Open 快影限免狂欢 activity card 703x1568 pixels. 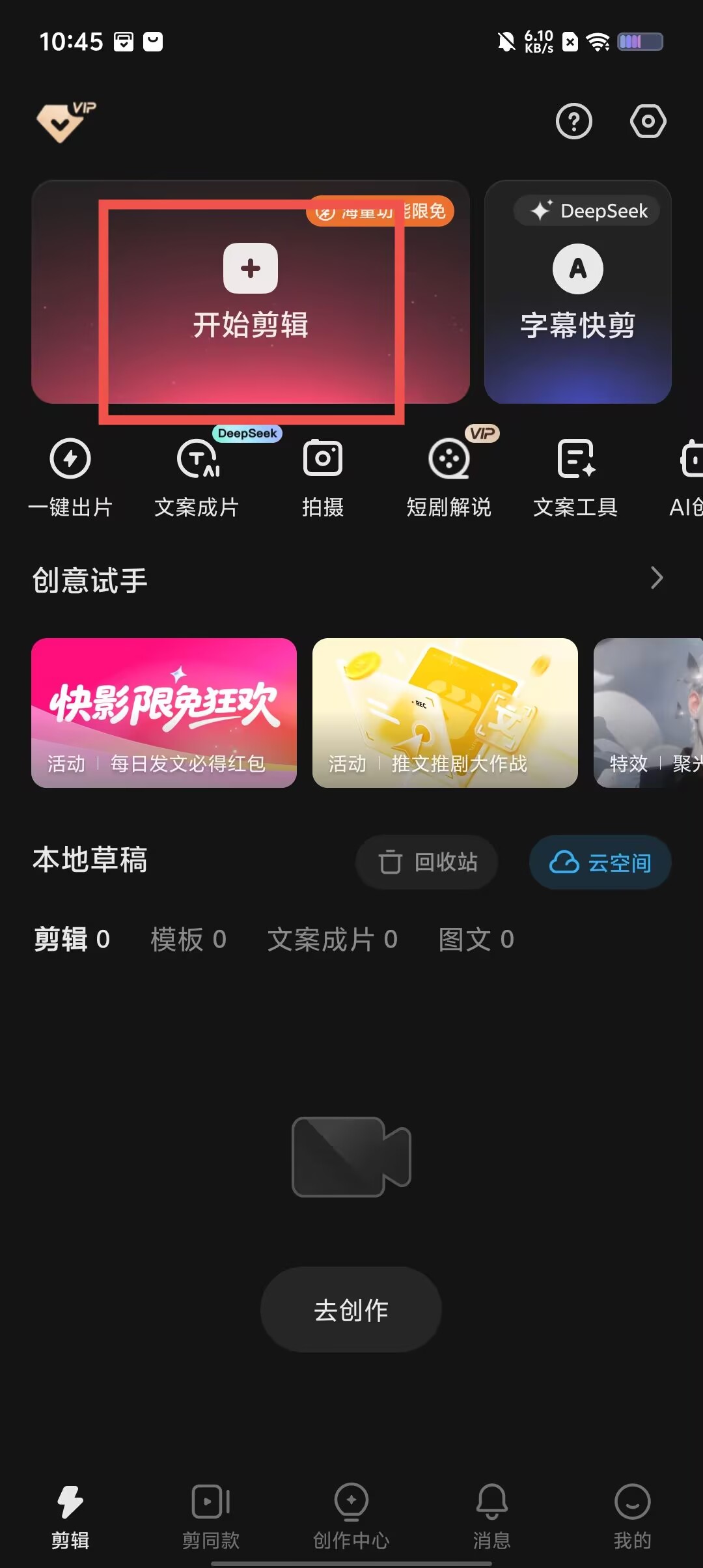point(164,712)
